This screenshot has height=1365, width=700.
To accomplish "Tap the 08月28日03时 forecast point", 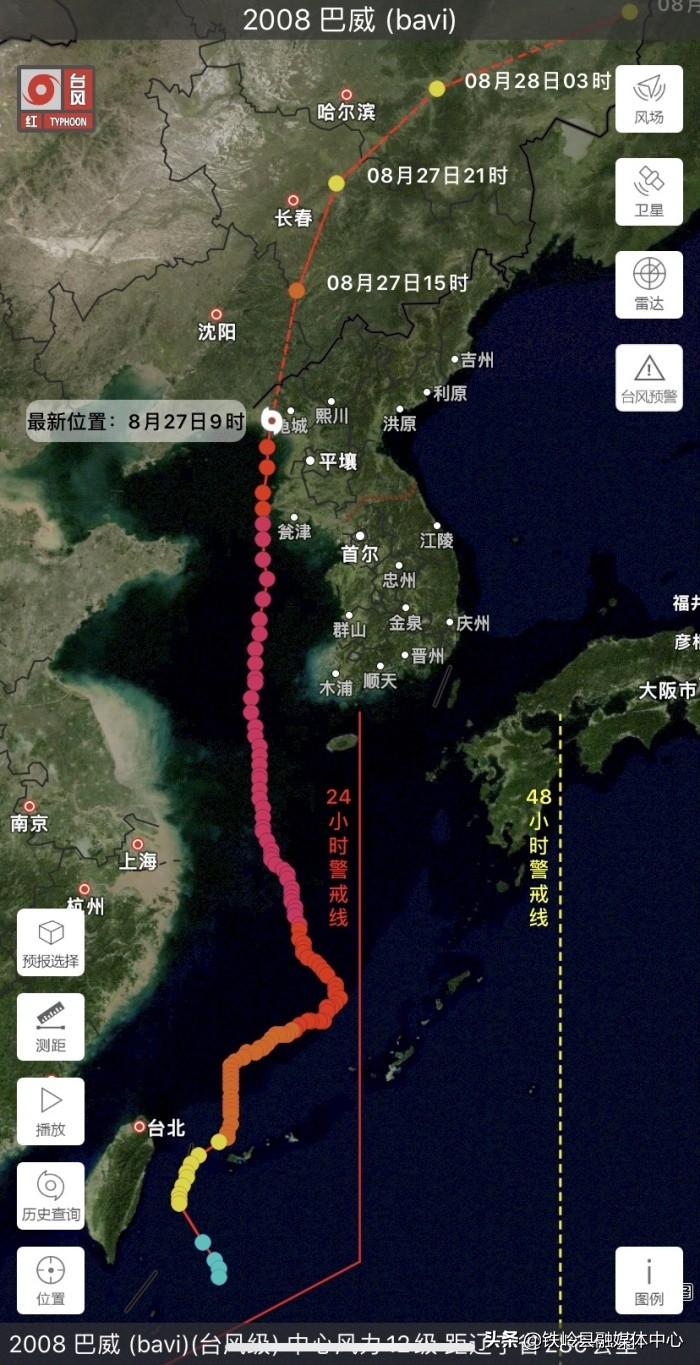I will (x=437, y=88).
